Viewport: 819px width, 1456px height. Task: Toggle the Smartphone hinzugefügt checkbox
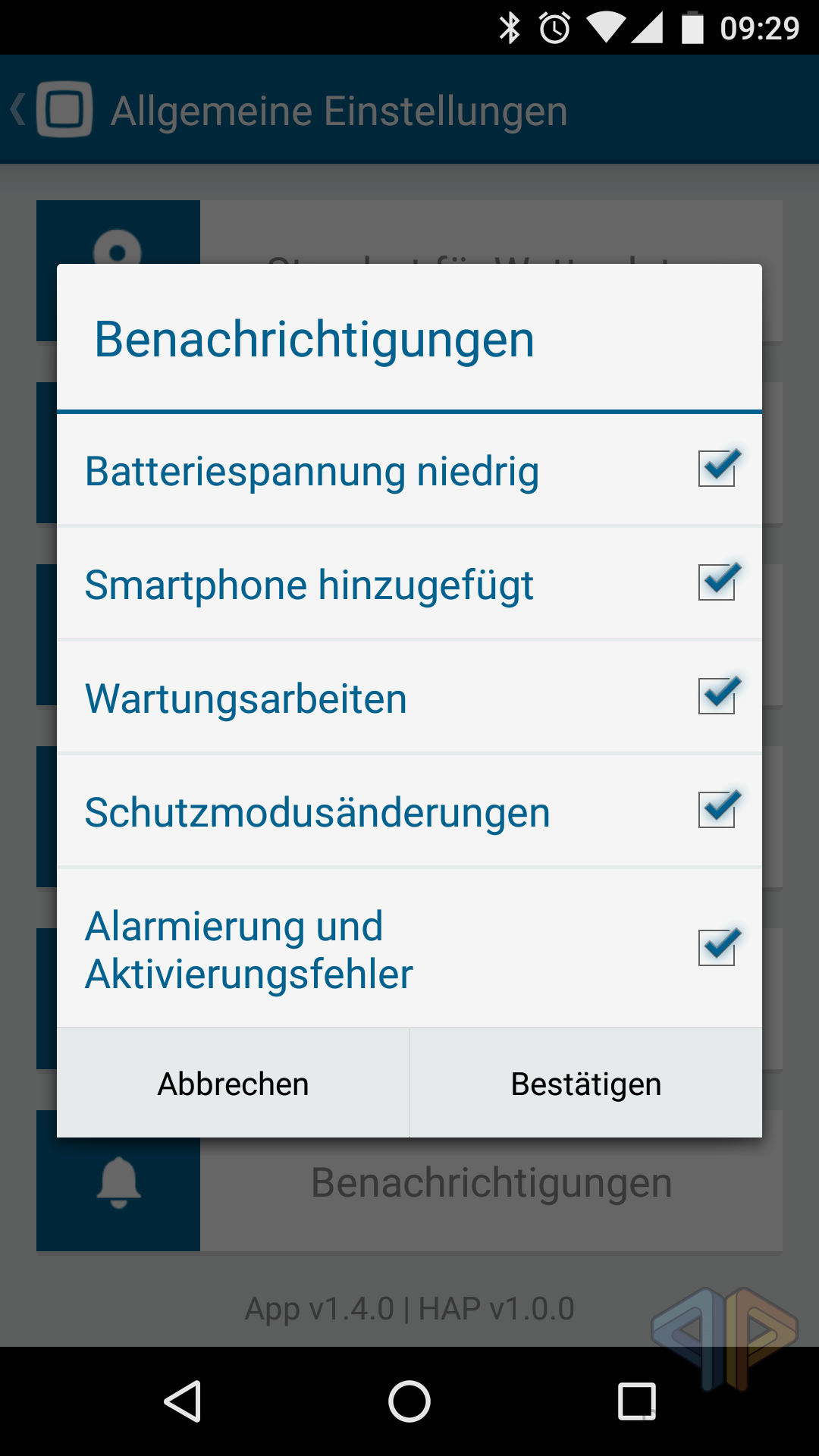(x=717, y=582)
